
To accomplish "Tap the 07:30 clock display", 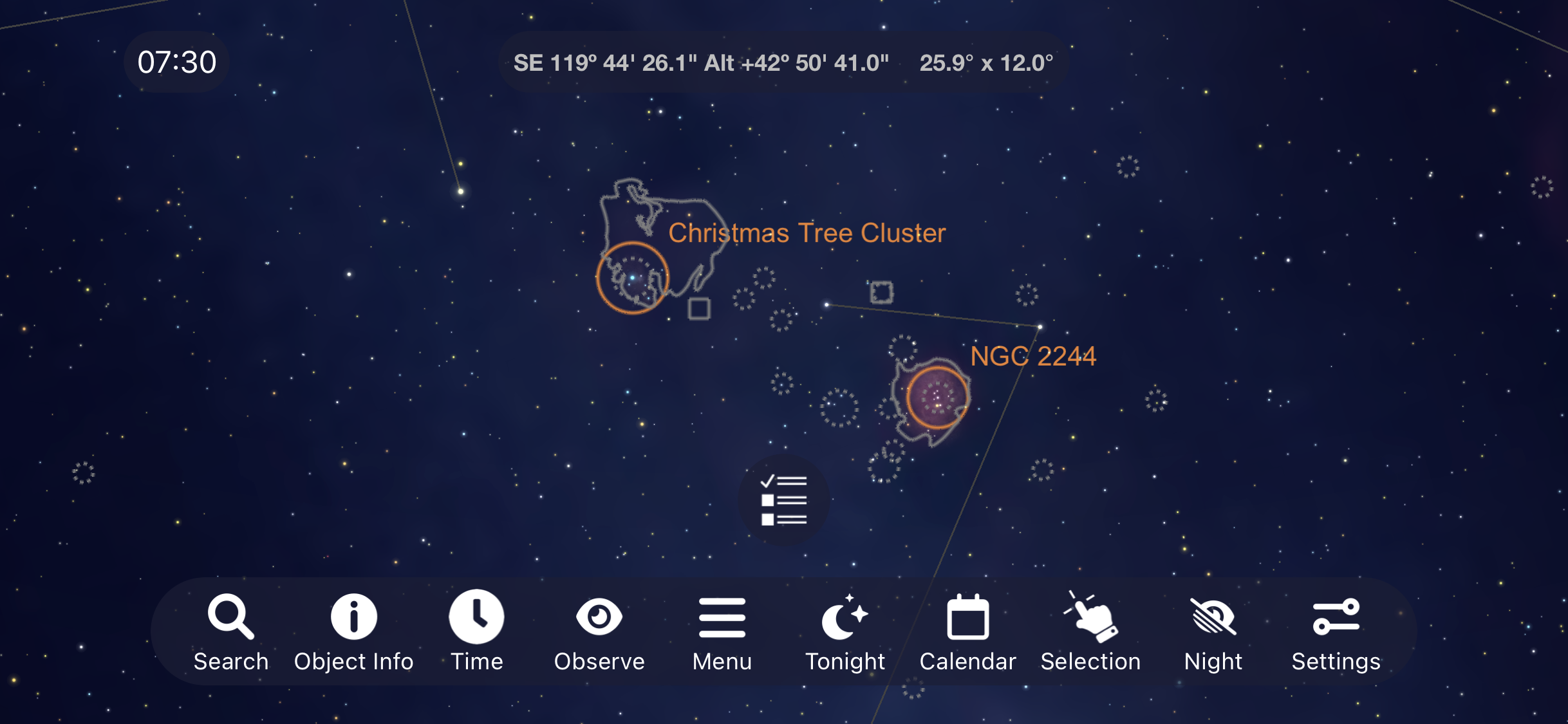I will pos(177,62).
